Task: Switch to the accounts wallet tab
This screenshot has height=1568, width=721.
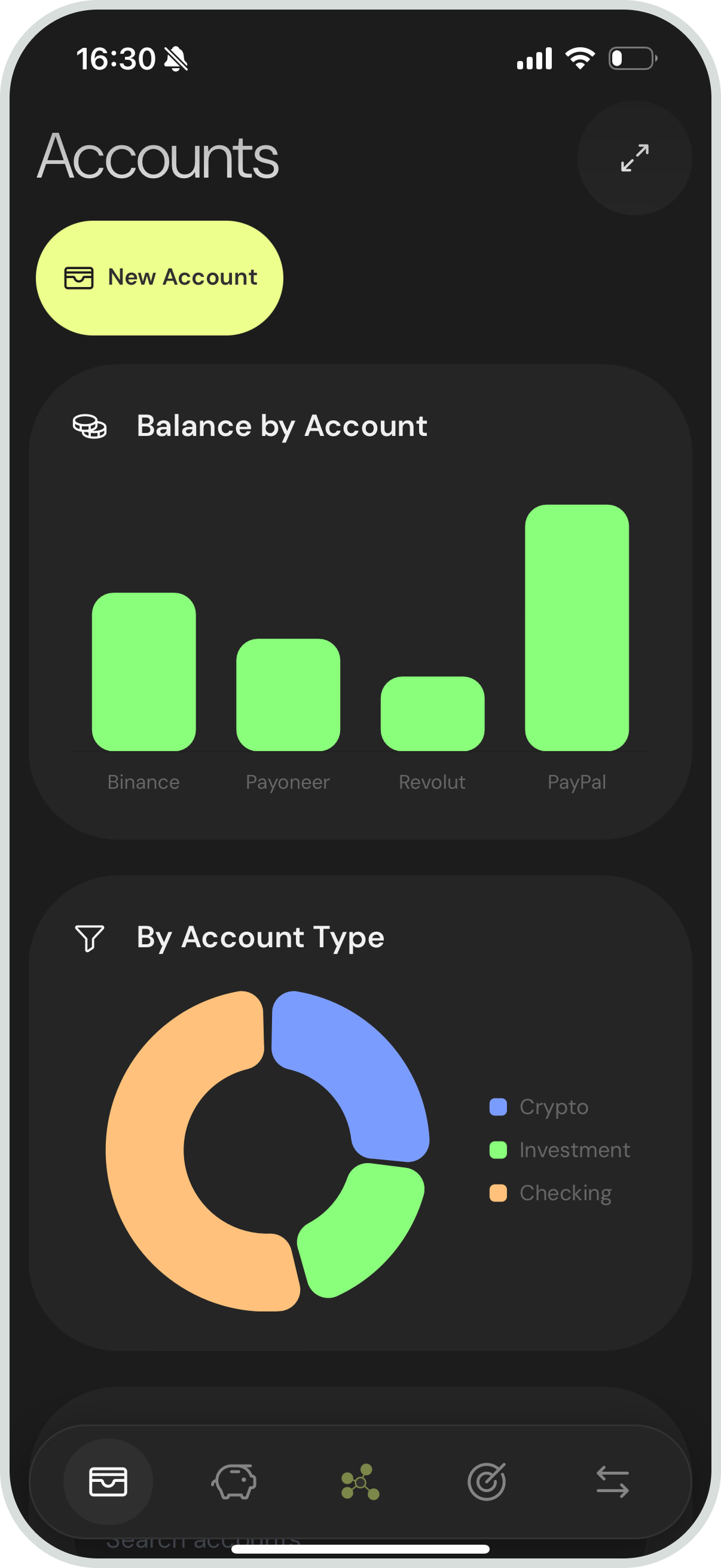Action: tap(108, 1481)
